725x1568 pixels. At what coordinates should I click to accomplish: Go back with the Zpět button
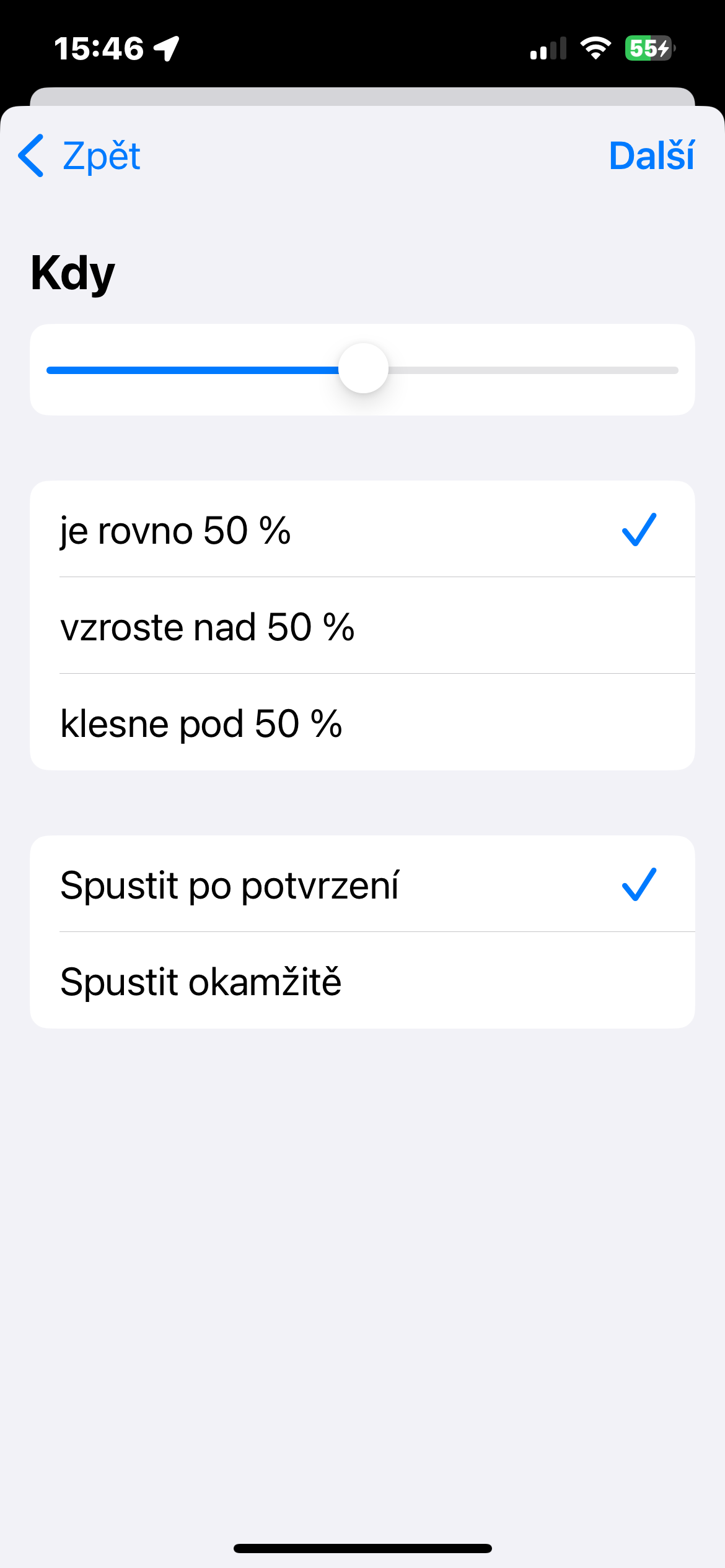pos(81,155)
